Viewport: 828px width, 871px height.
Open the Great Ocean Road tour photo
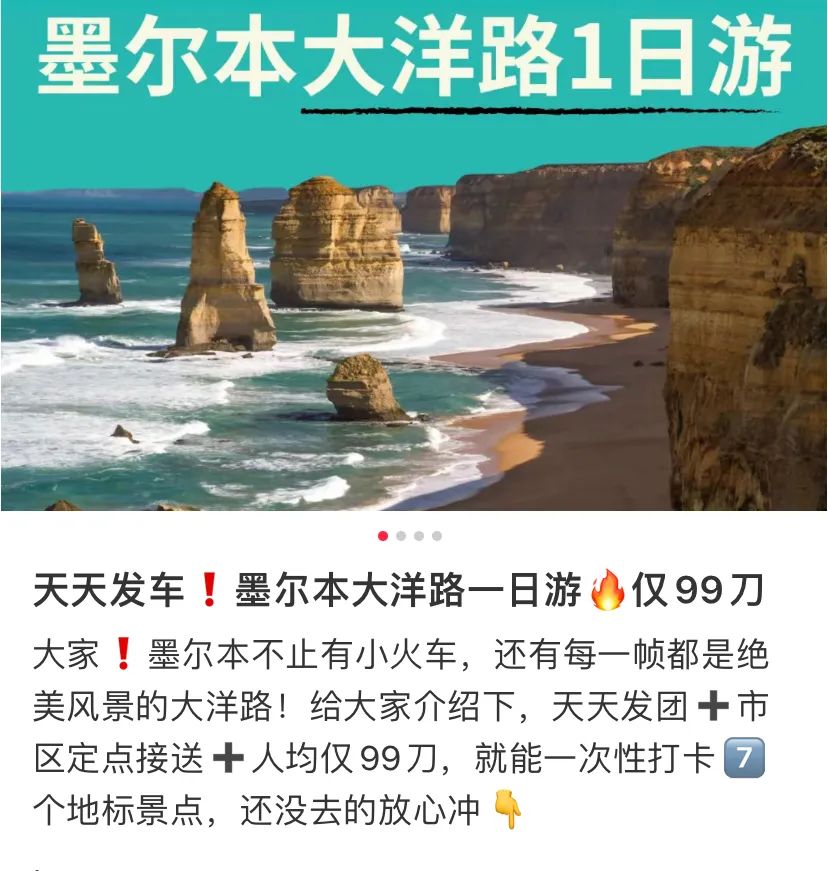click(414, 300)
